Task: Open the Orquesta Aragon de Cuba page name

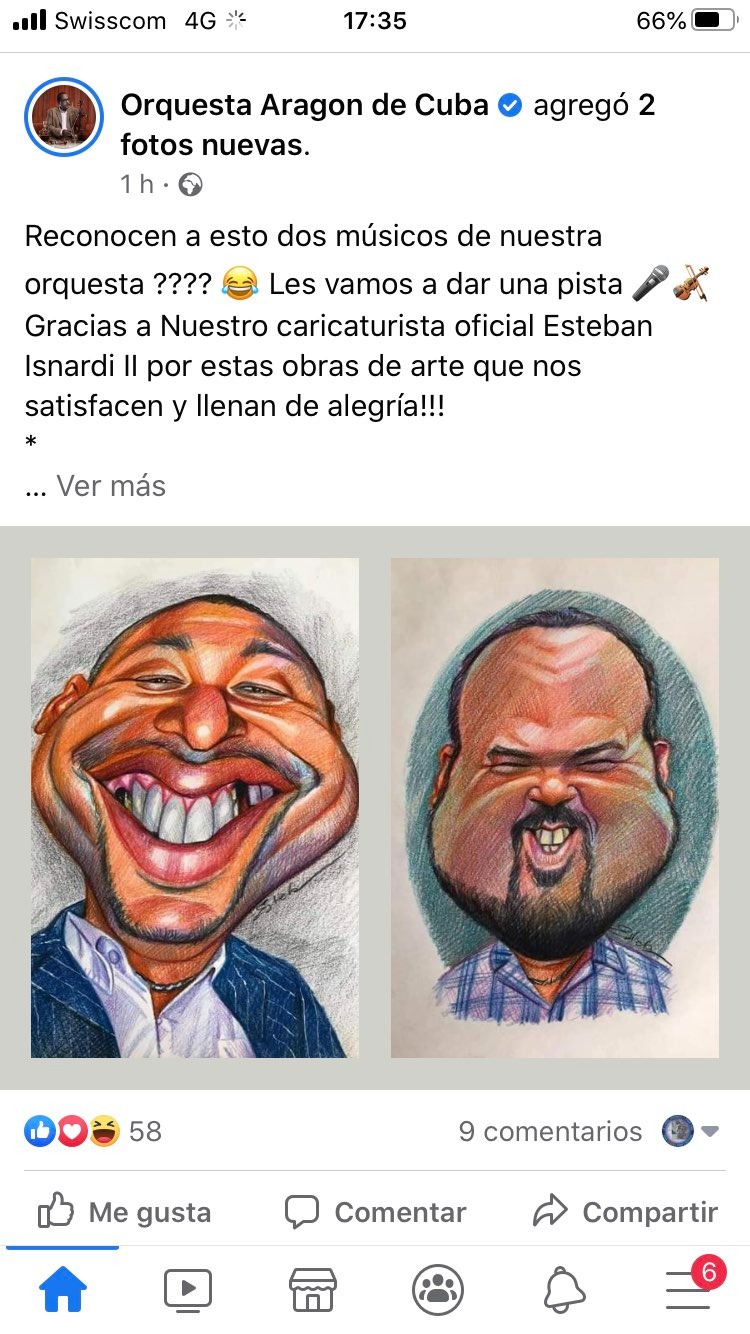Action: tap(305, 105)
